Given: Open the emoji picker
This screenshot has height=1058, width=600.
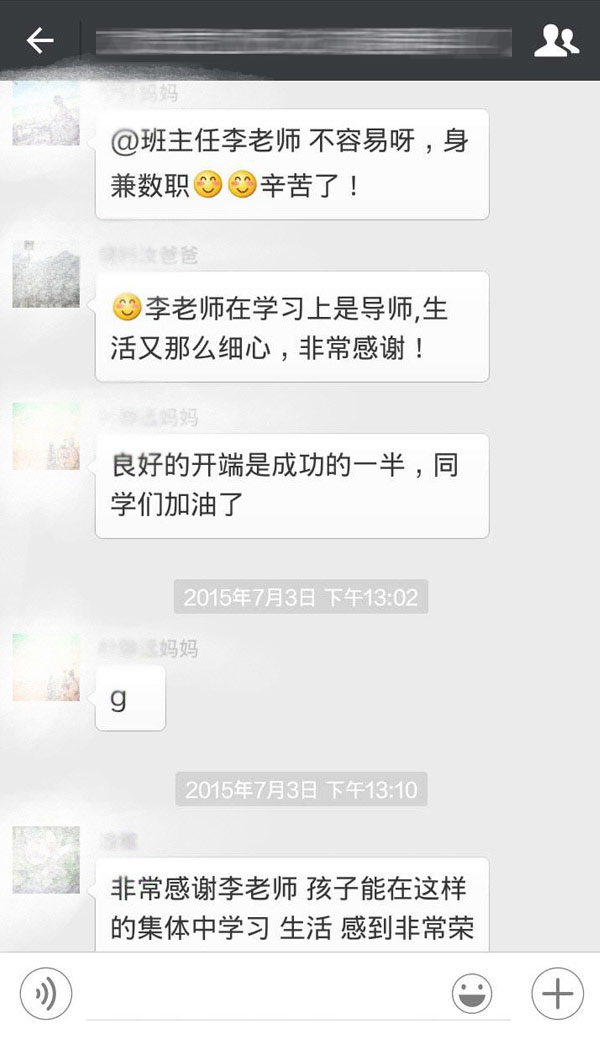Looking at the screenshot, I should [x=472, y=994].
